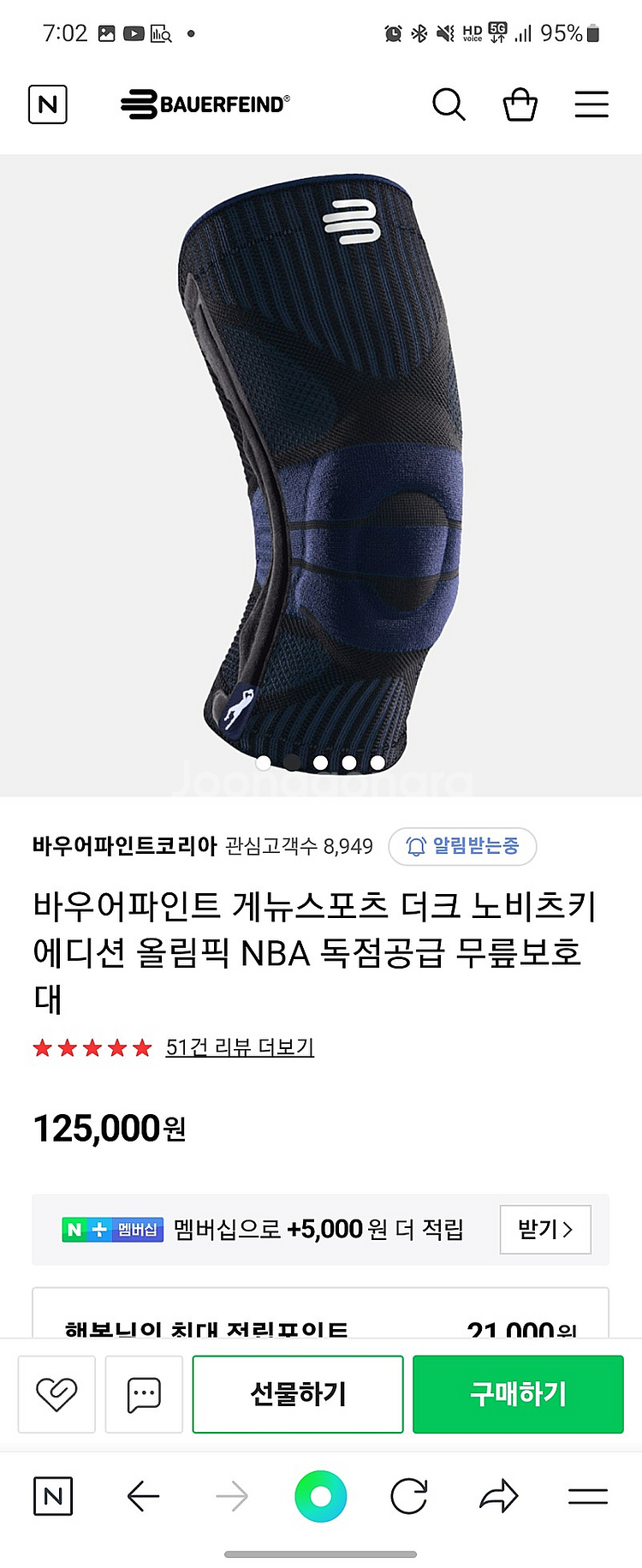Tap the 선물하기 button
642x1568 pixels.
click(298, 1393)
